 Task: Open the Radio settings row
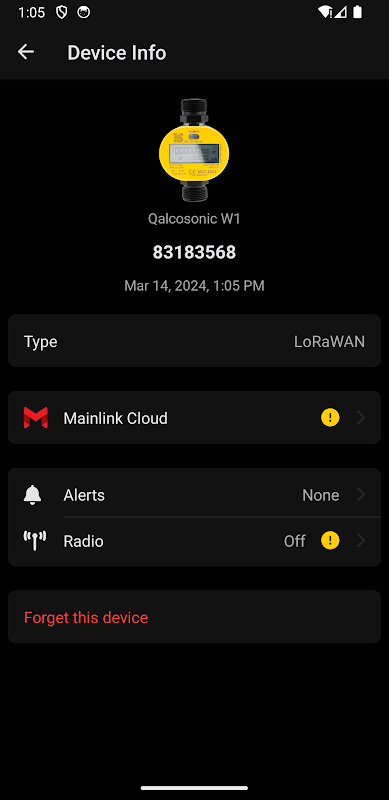tap(194, 541)
